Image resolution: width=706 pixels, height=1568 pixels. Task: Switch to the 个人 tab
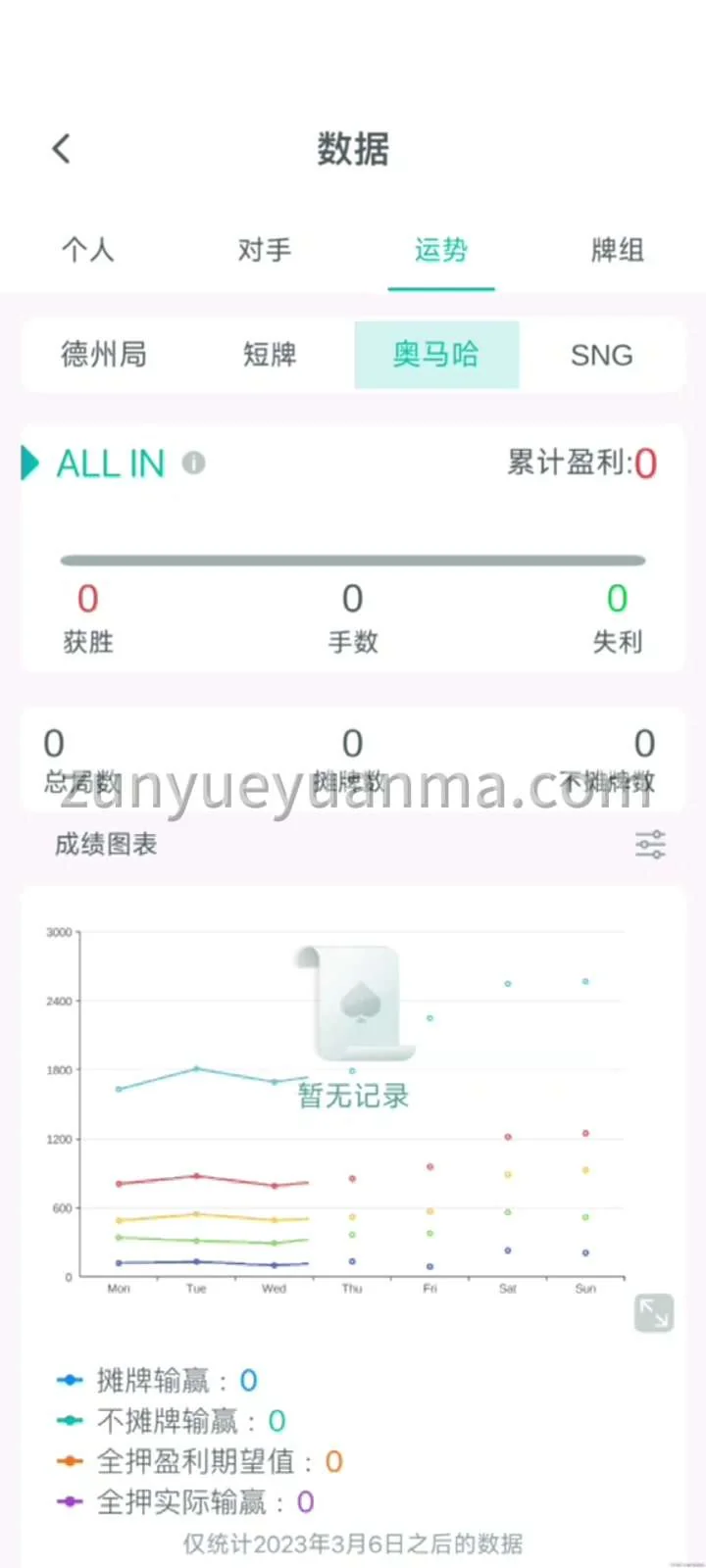(x=88, y=250)
